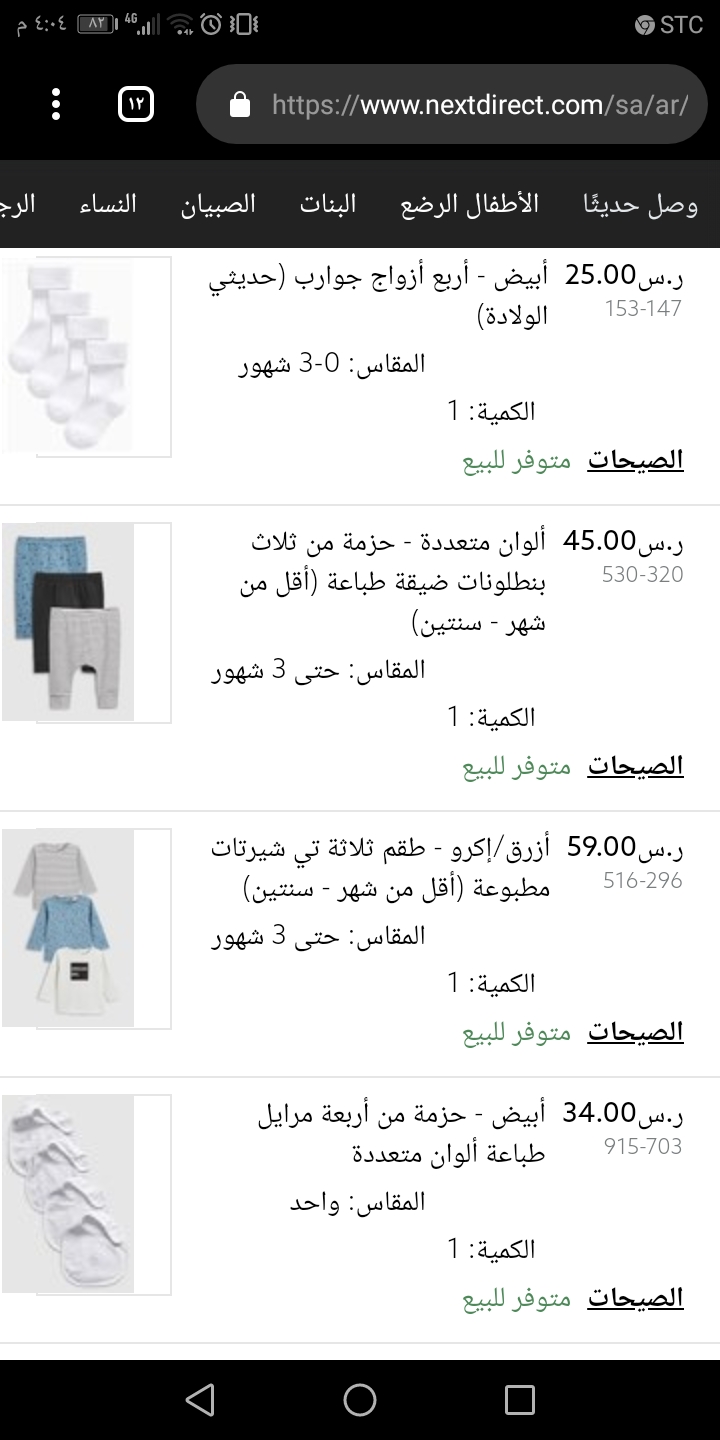The width and height of the screenshot is (720, 1440).
Task: Go back using the system back button
Action: click(200, 1400)
